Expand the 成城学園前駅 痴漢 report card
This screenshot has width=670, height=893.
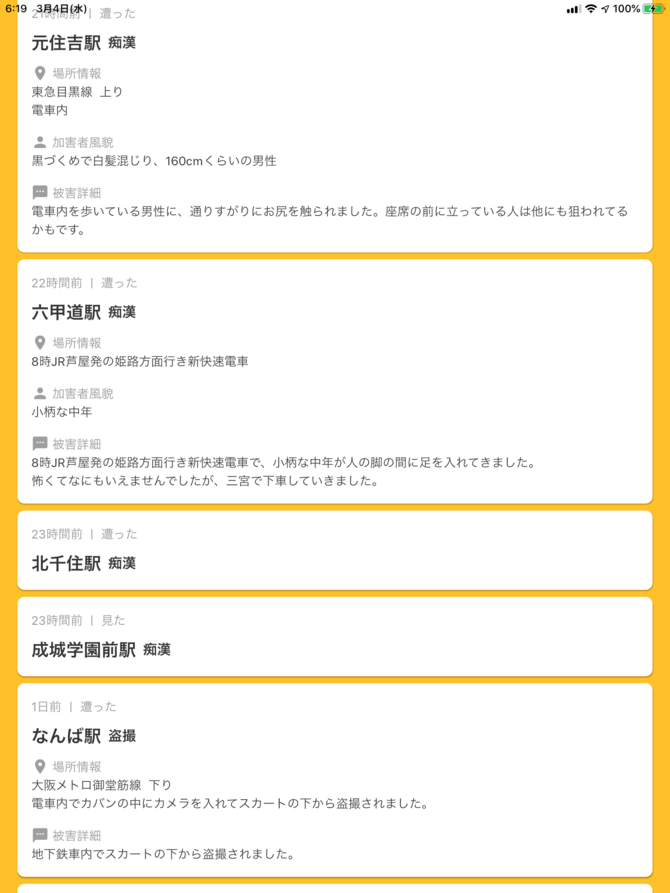[x=334, y=637]
